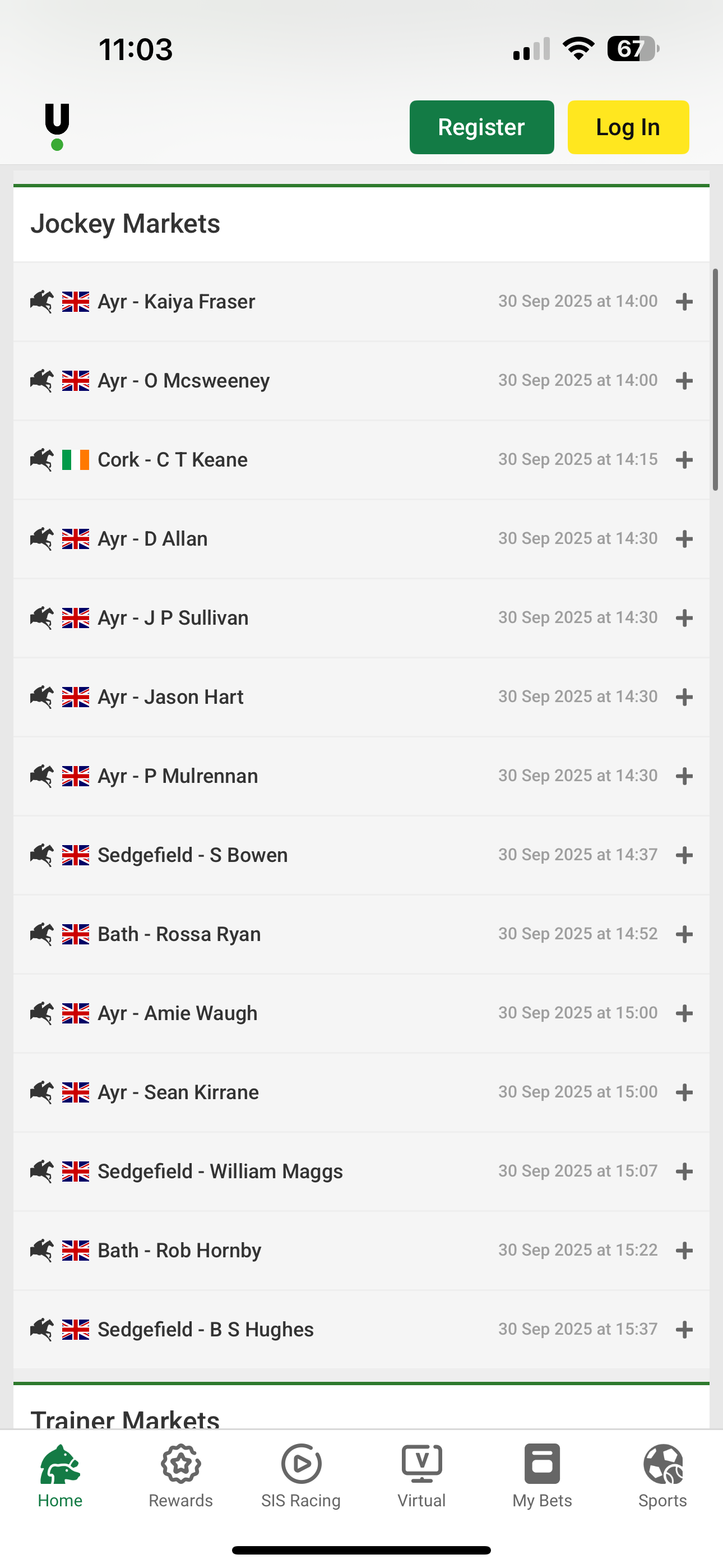Expand the Sedgefield - B S Hughes market
Image resolution: width=723 pixels, height=1568 pixels.
tap(684, 1329)
